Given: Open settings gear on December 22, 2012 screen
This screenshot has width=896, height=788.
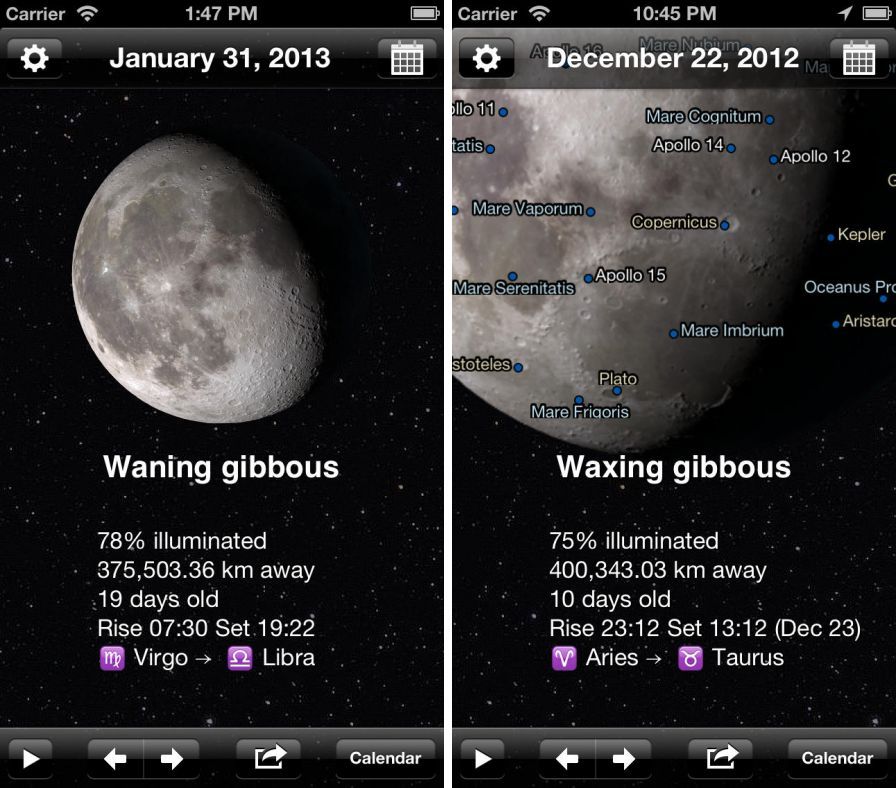Looking at the screenshot, I should coord(486,58).
